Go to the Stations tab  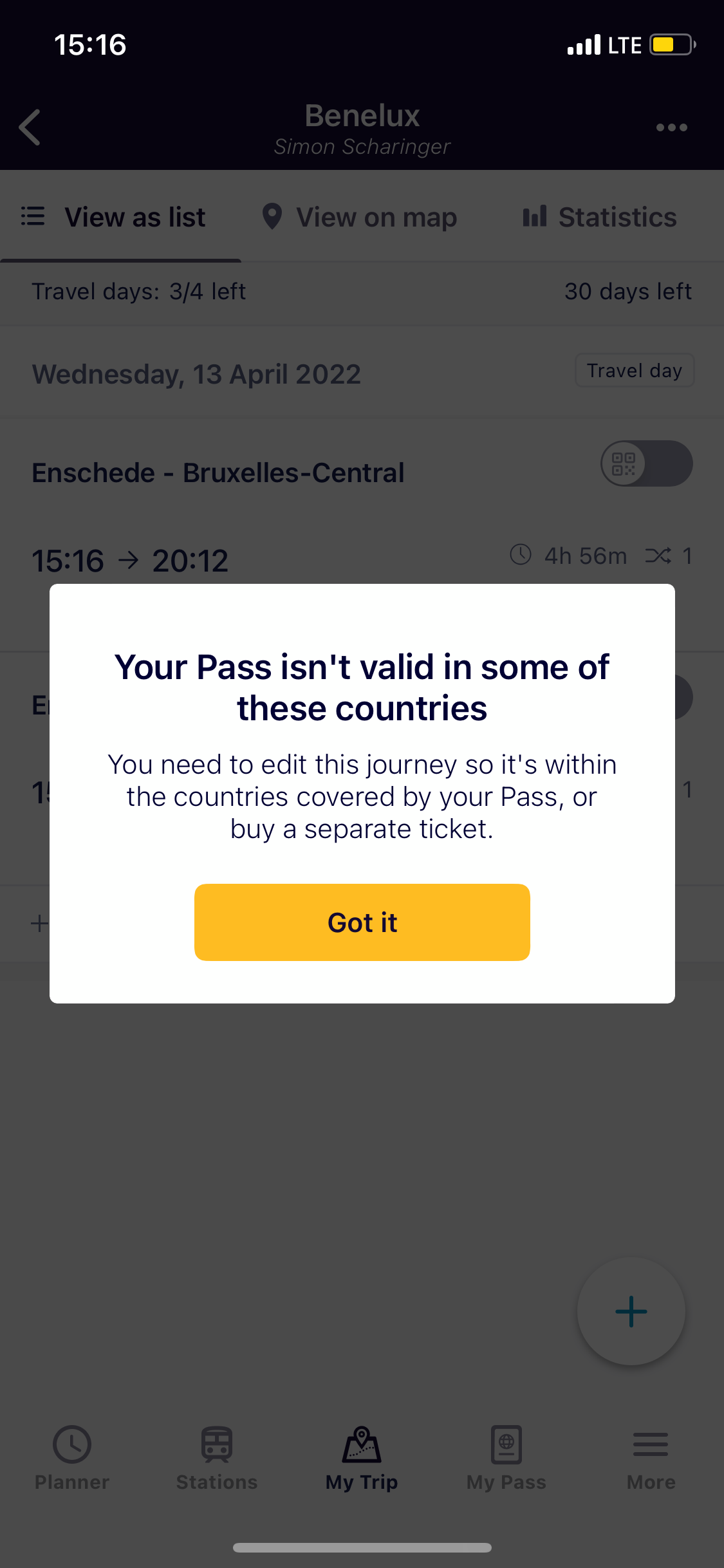point(217,1458)
